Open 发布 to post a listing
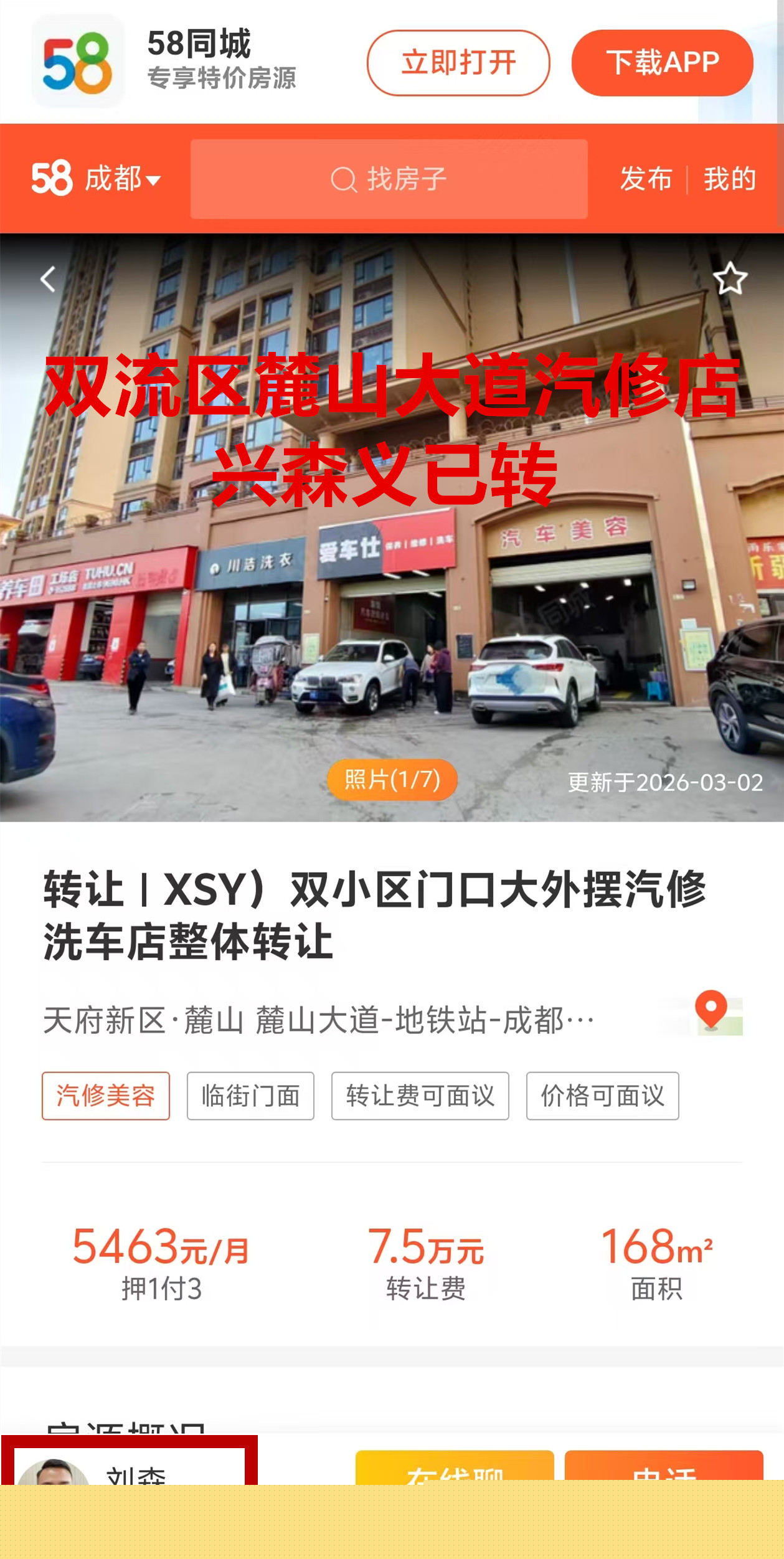This screenshot has height=1559, width=784. point(646,179)
